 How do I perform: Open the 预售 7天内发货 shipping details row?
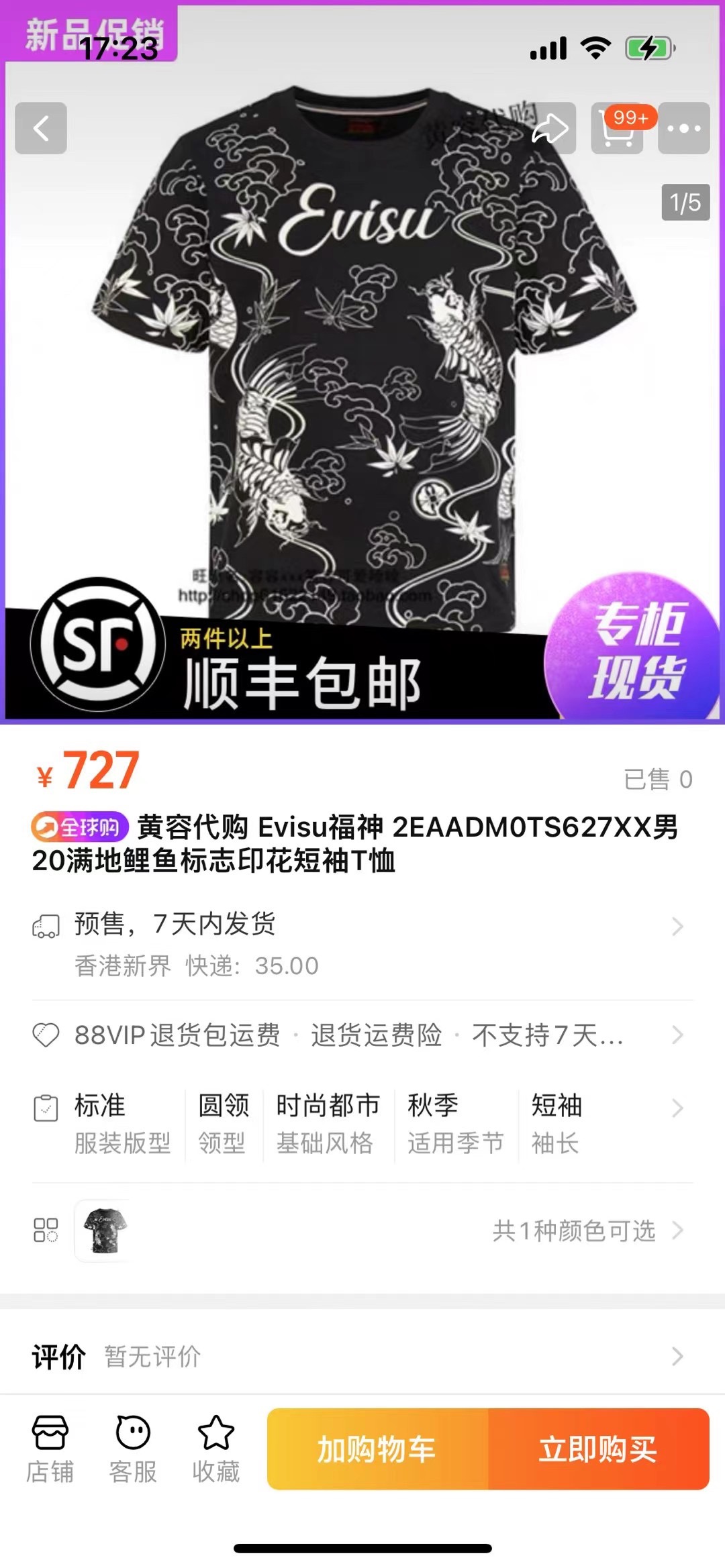click(x=362, y=943)
